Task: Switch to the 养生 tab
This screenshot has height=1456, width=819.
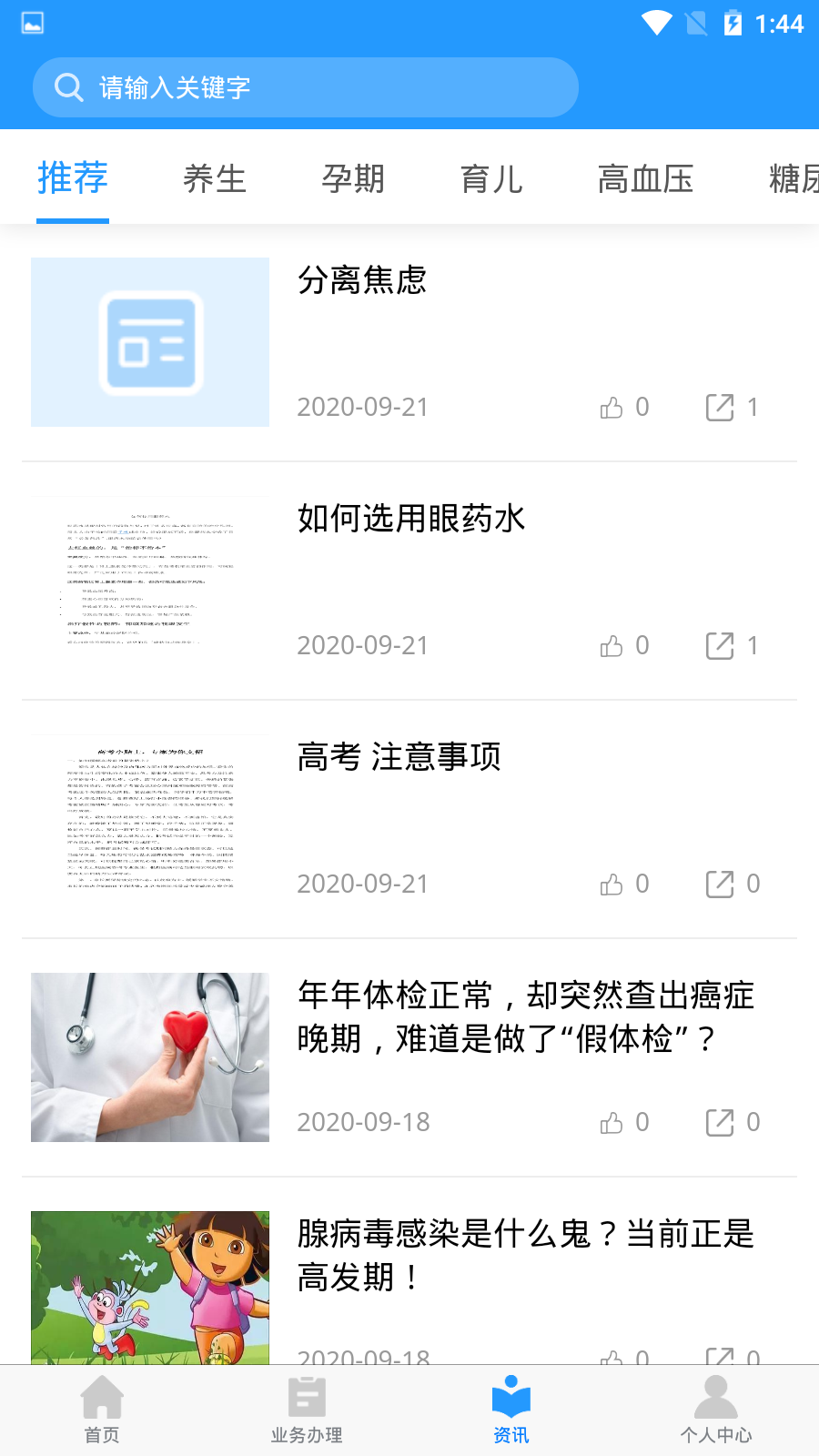Action: 215,178
